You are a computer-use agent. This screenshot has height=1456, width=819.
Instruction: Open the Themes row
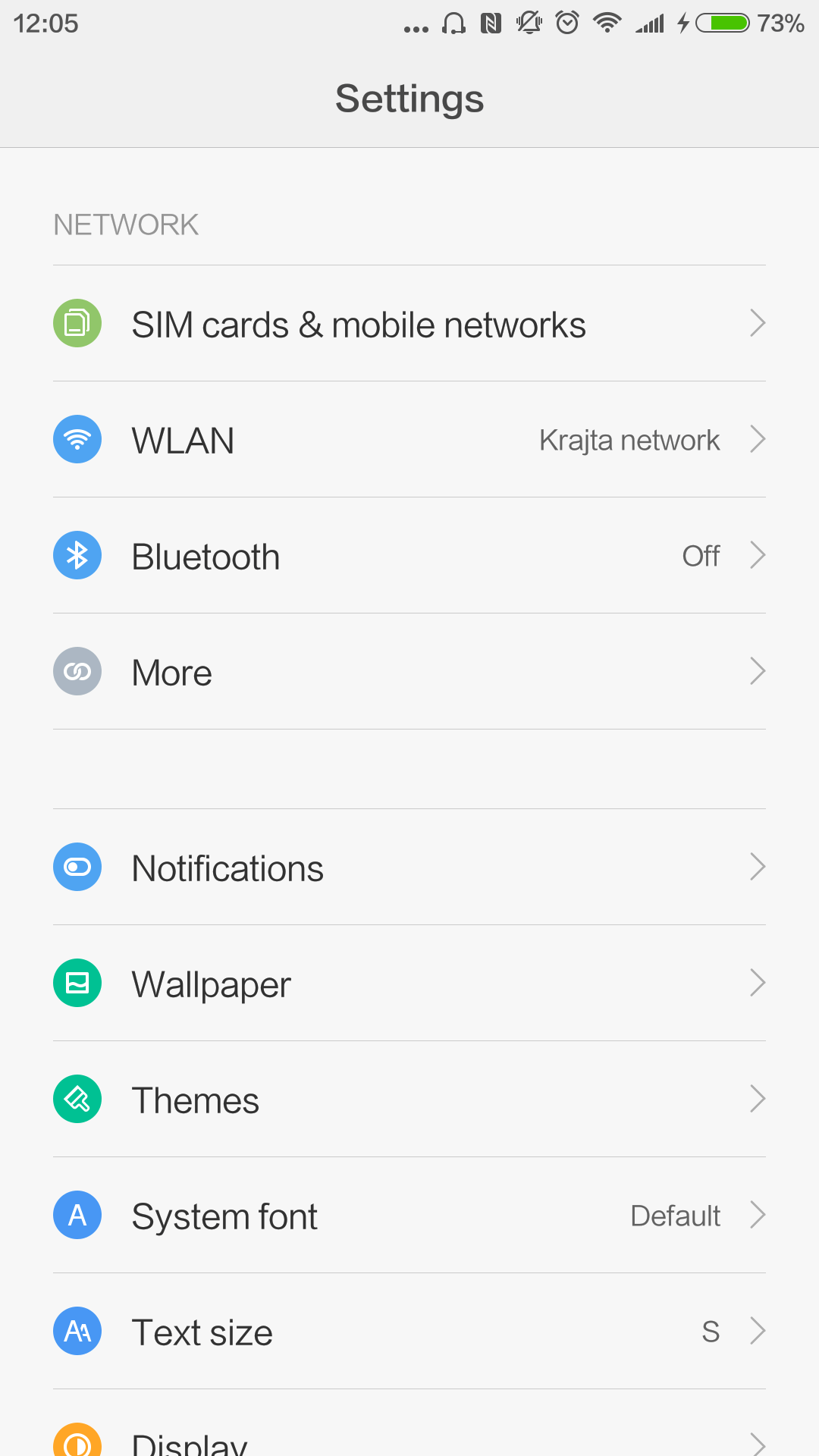[x=409, y=1100]
